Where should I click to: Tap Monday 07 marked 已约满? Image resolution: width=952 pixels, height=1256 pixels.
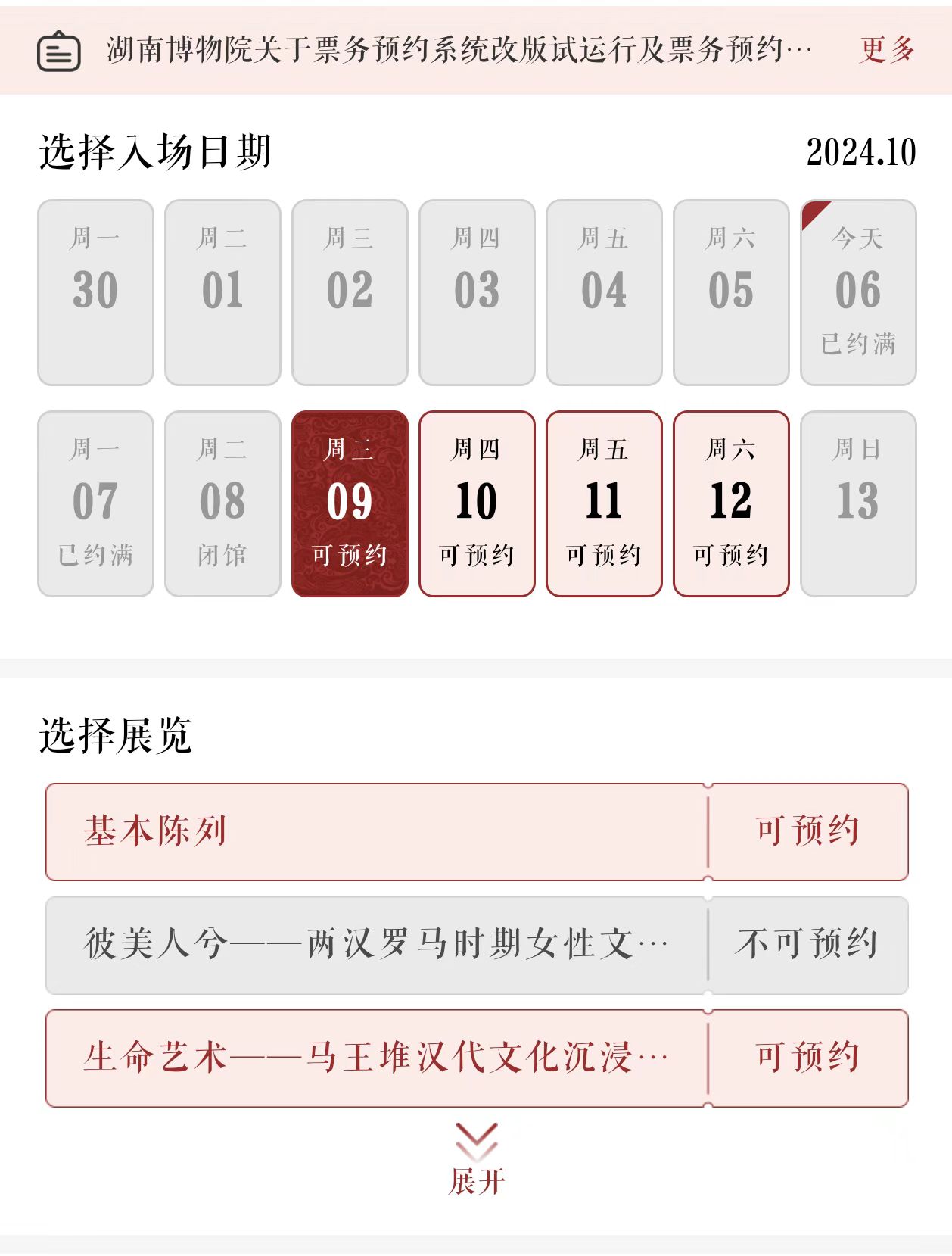[95, 503]
